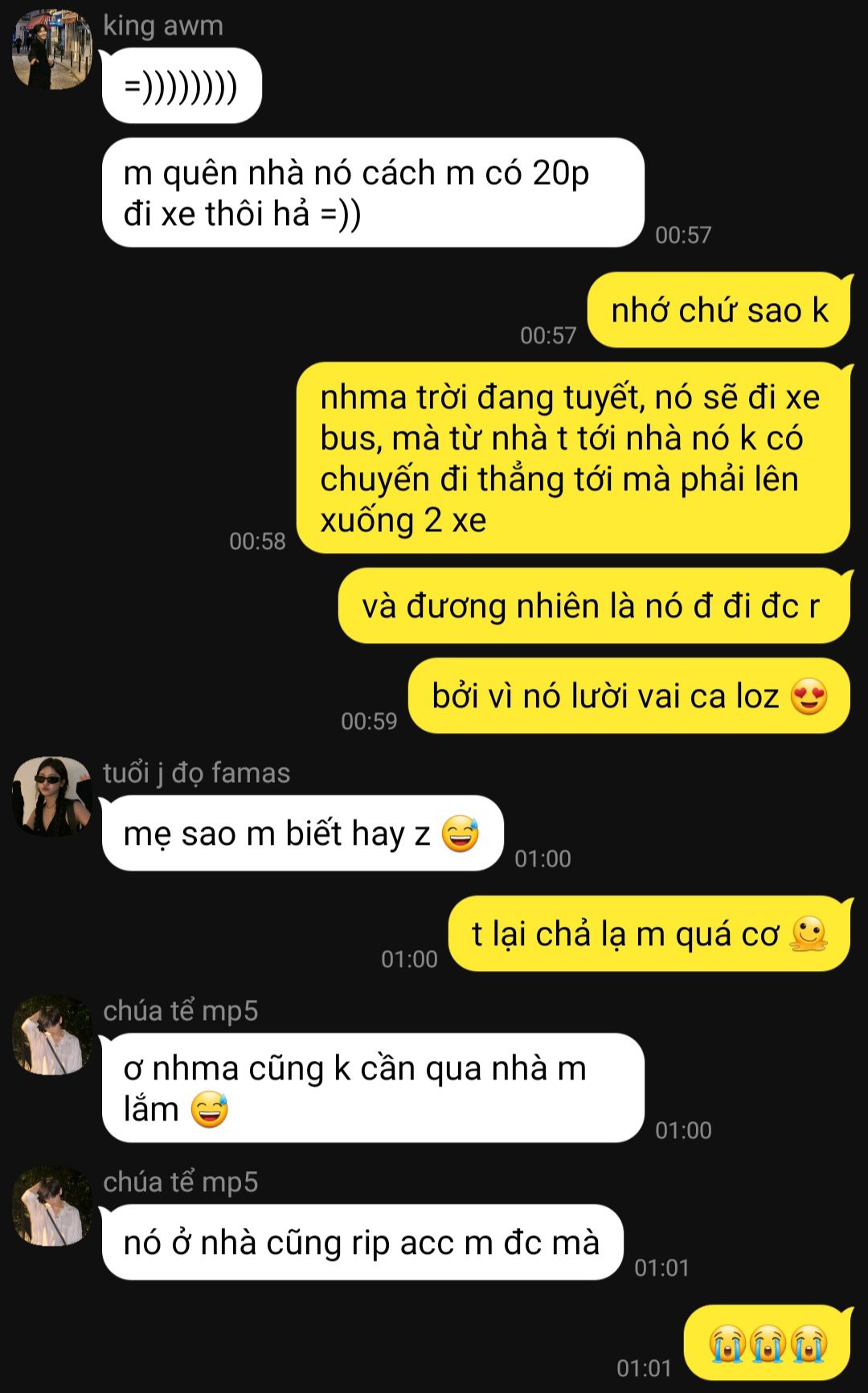The height and width of the screenshot is (1393, 868).
Task: Tap chúa tể mp5's avatar beside "ơ nhma cũng" message
Action: [x=52, y=1035]
